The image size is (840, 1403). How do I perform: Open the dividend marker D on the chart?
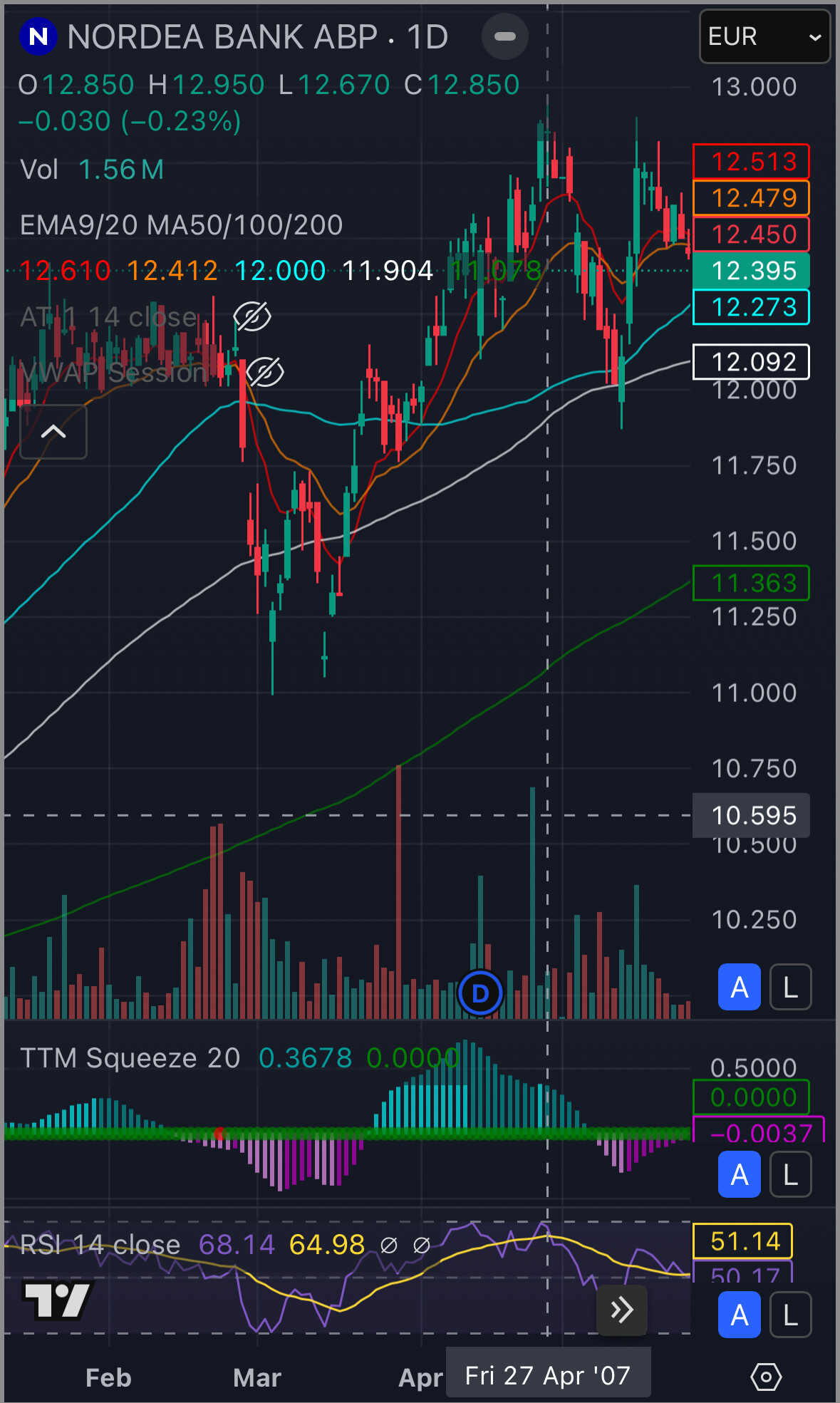[480, 993]
